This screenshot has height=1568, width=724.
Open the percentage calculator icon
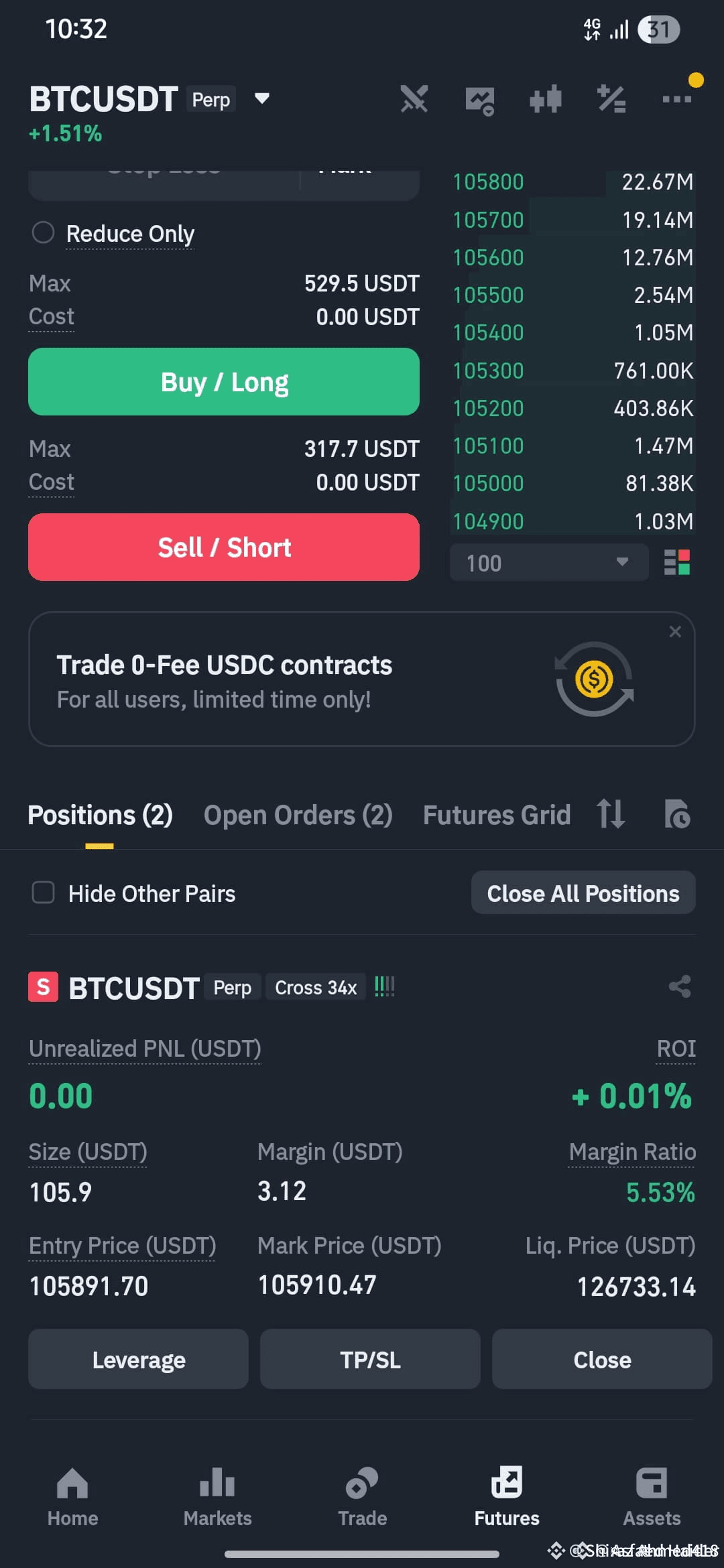coord(611,99)
